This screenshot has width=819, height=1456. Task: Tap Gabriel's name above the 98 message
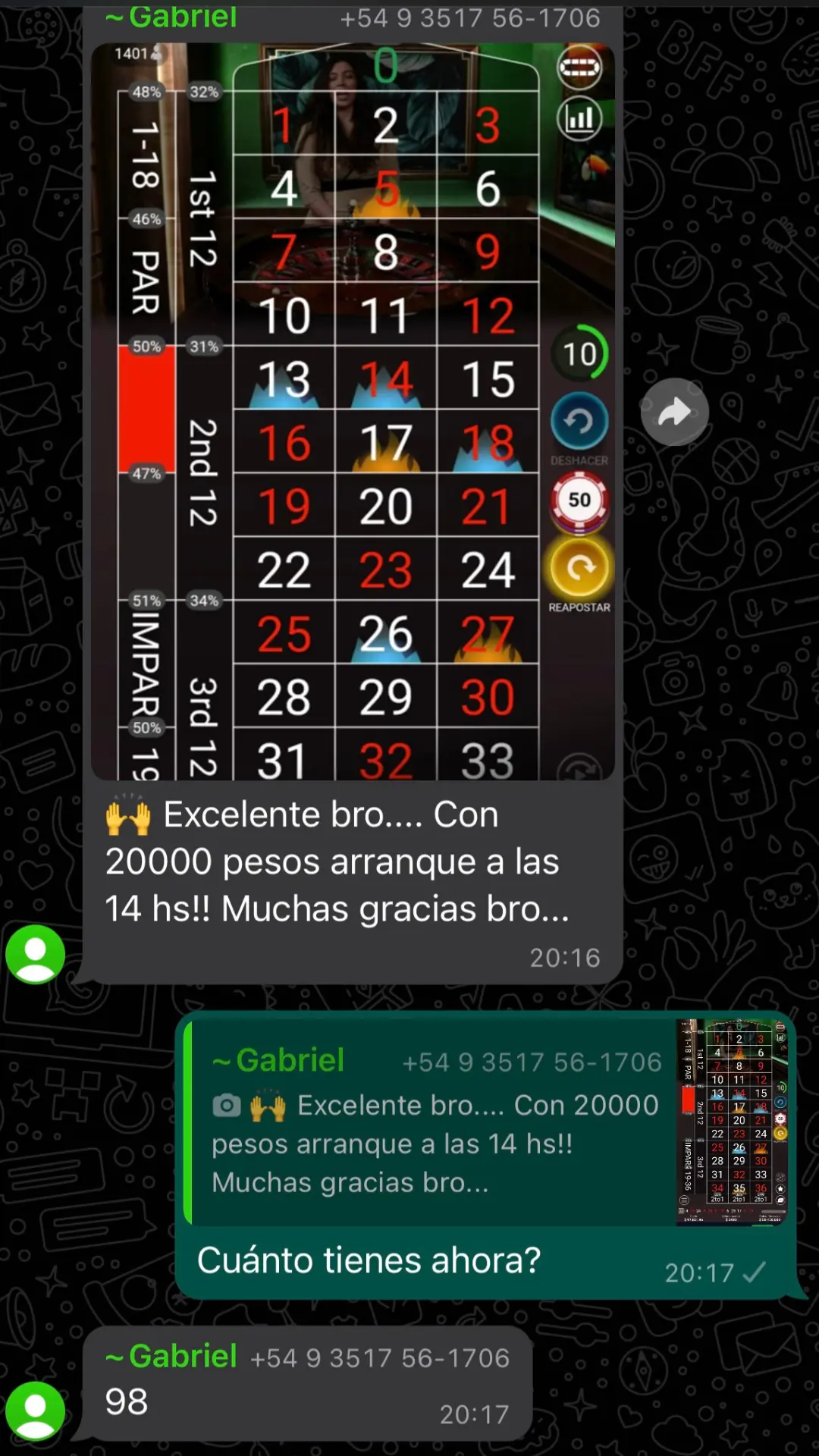(173, 1356)
